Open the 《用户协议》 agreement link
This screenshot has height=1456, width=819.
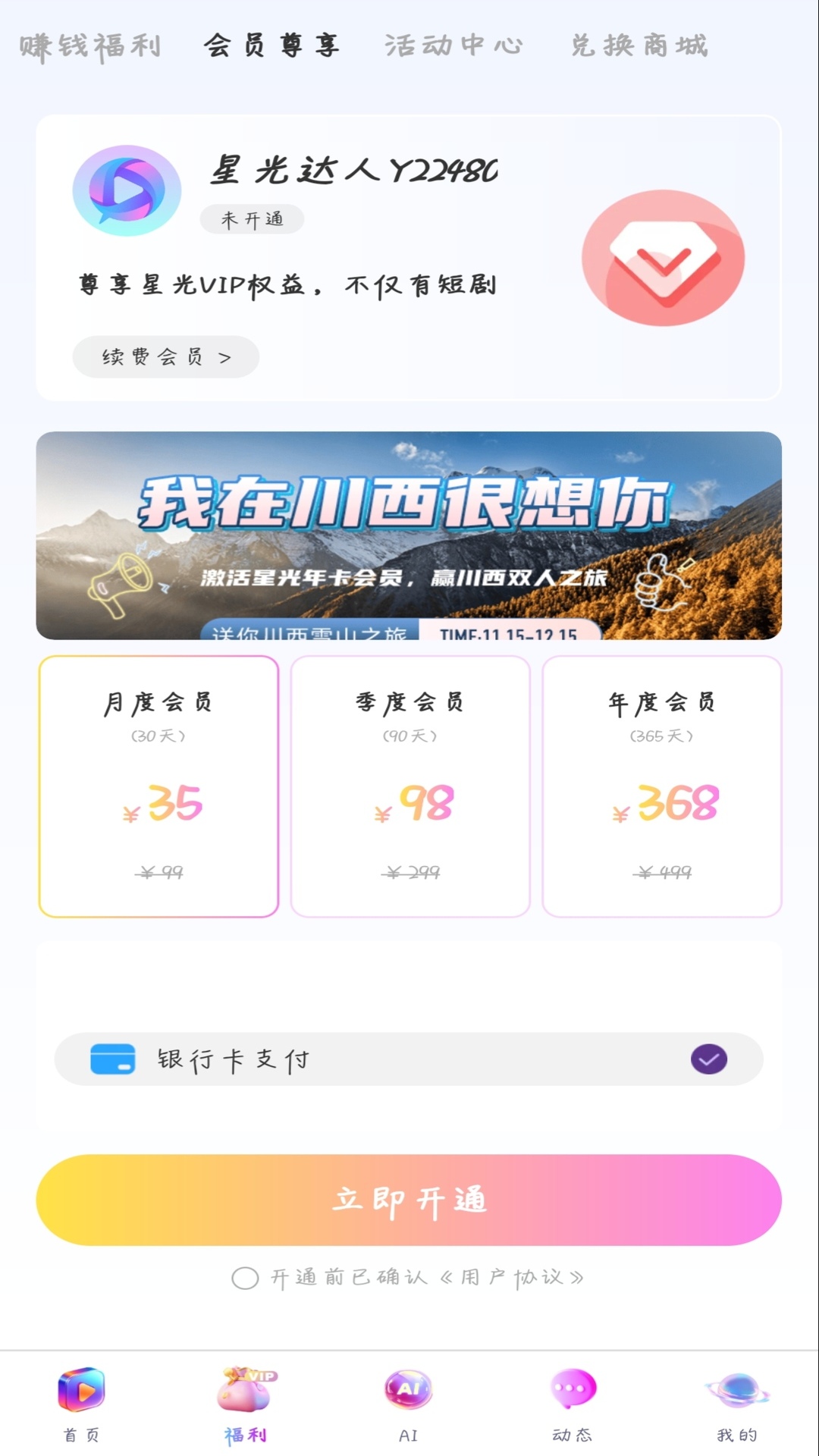pos(512,1276)
